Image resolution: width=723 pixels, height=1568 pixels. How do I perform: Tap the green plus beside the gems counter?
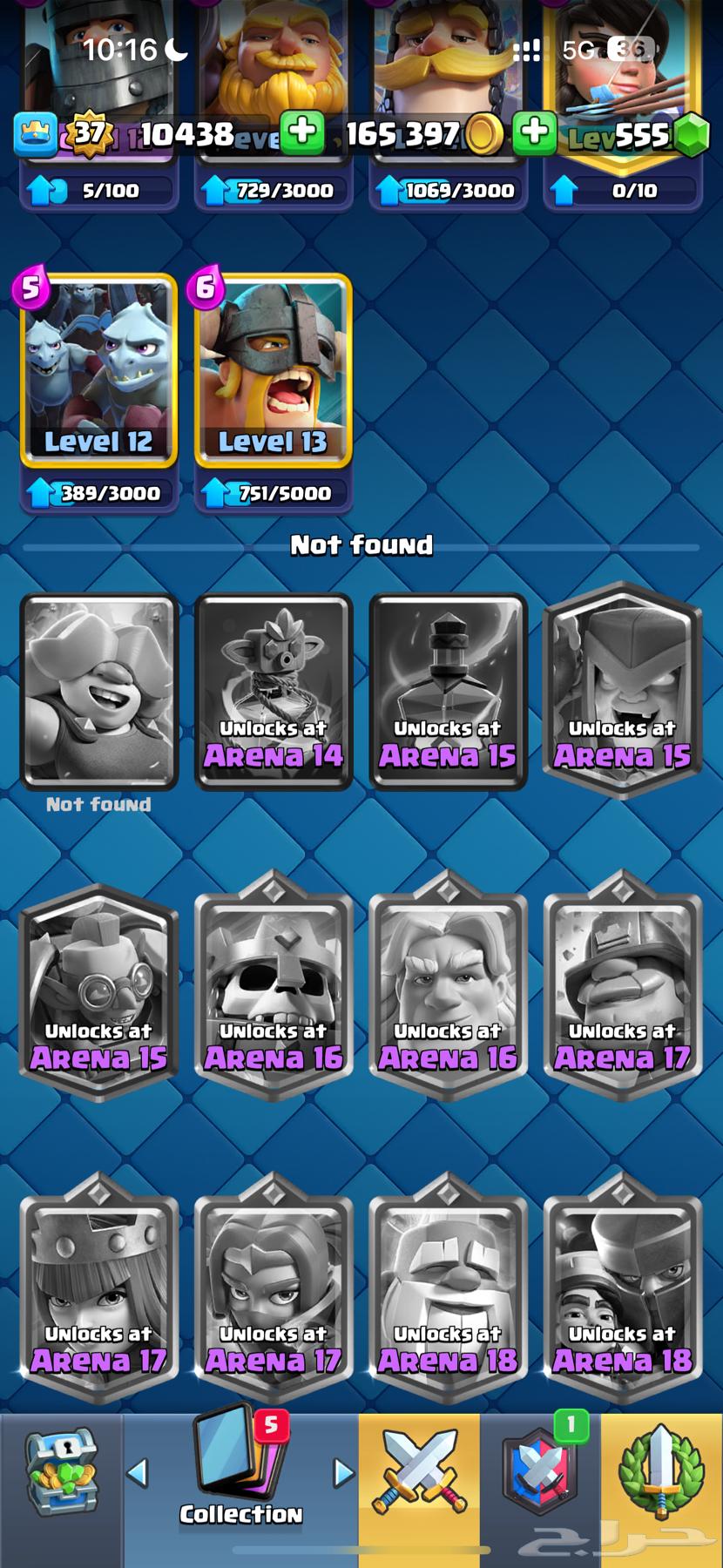click(x=535, y=132)
